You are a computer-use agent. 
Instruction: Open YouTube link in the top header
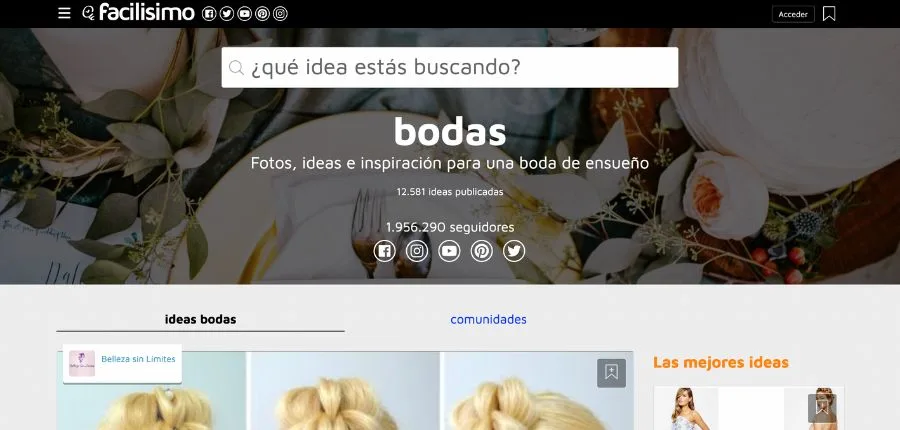coord(245,13)
